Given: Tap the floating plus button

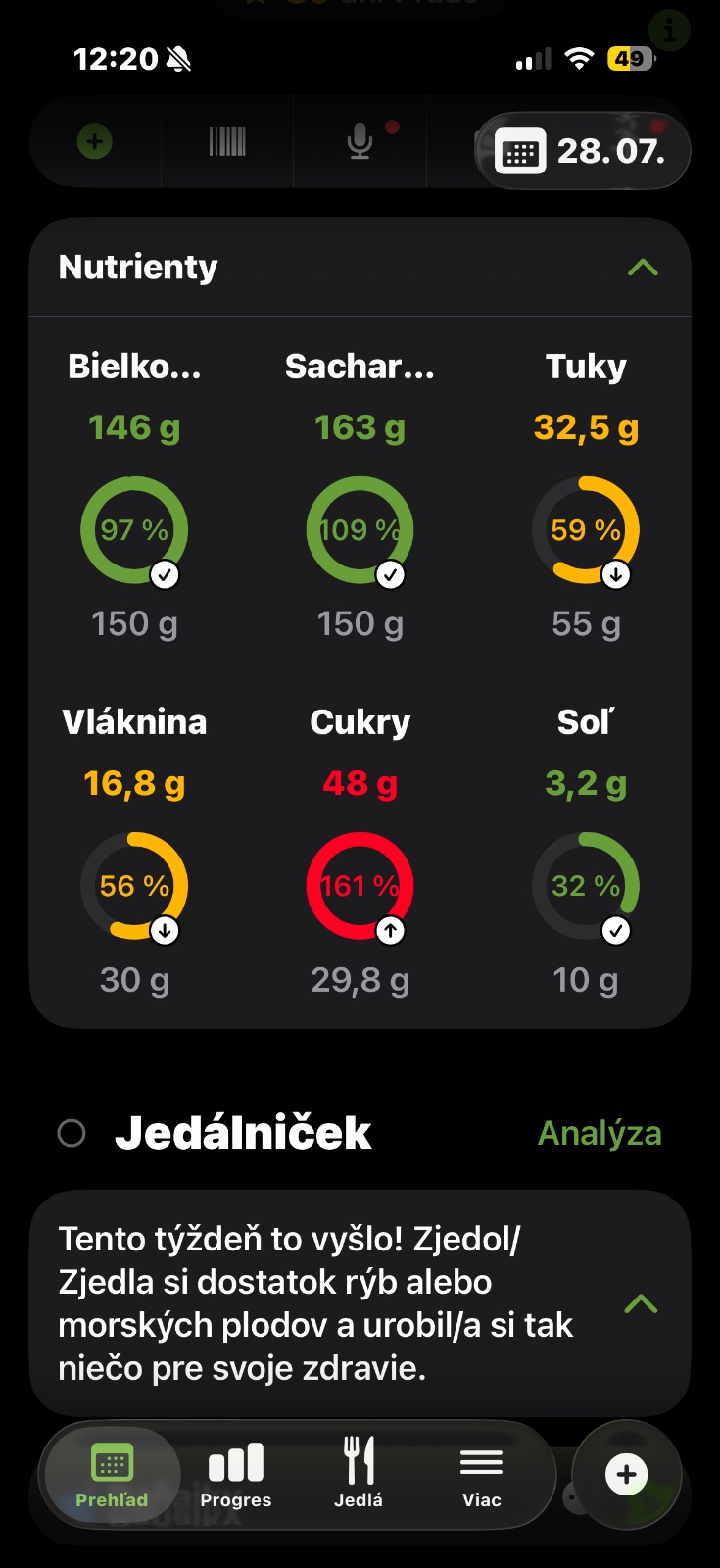Looking at the screenshot, I should [x=627, y=1474].
